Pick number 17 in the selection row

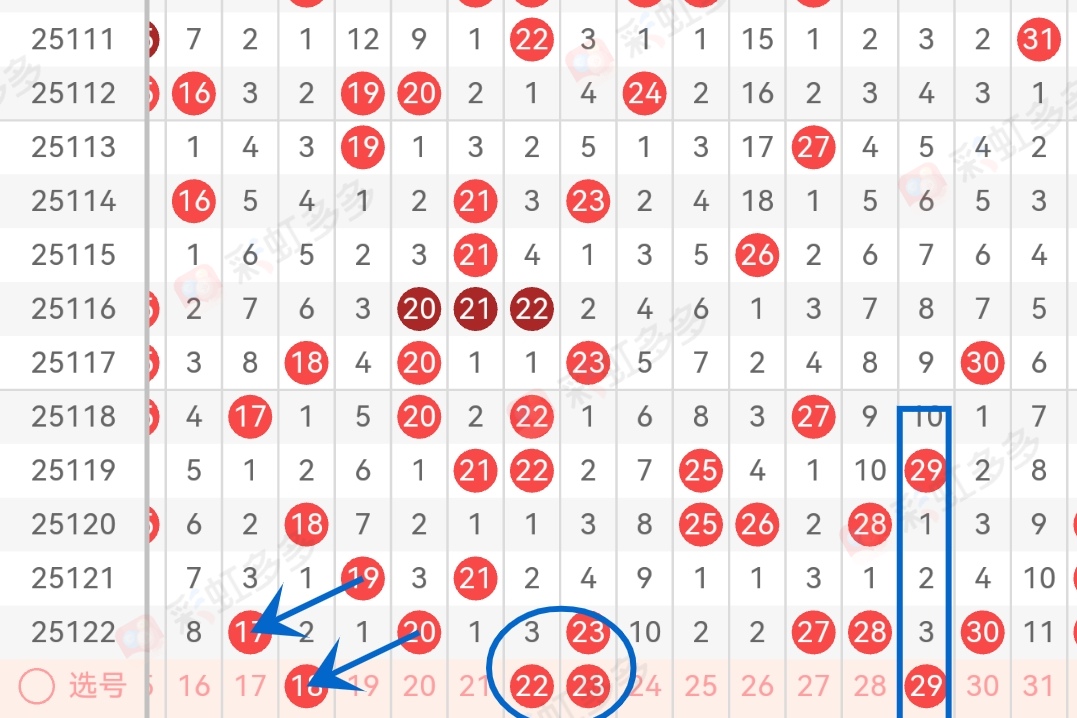pyautogui.click(x=250, y=686)
